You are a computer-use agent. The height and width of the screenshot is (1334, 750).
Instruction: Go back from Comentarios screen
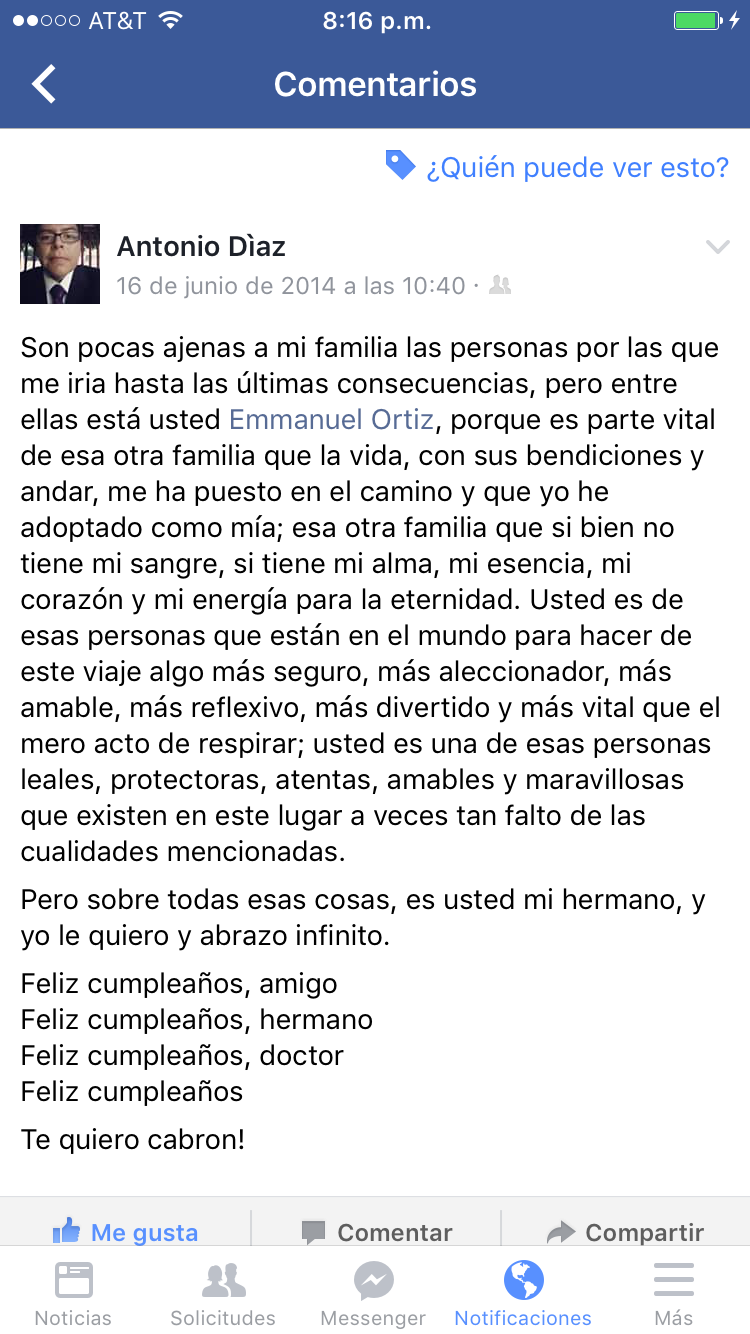(x=44, y=85)
